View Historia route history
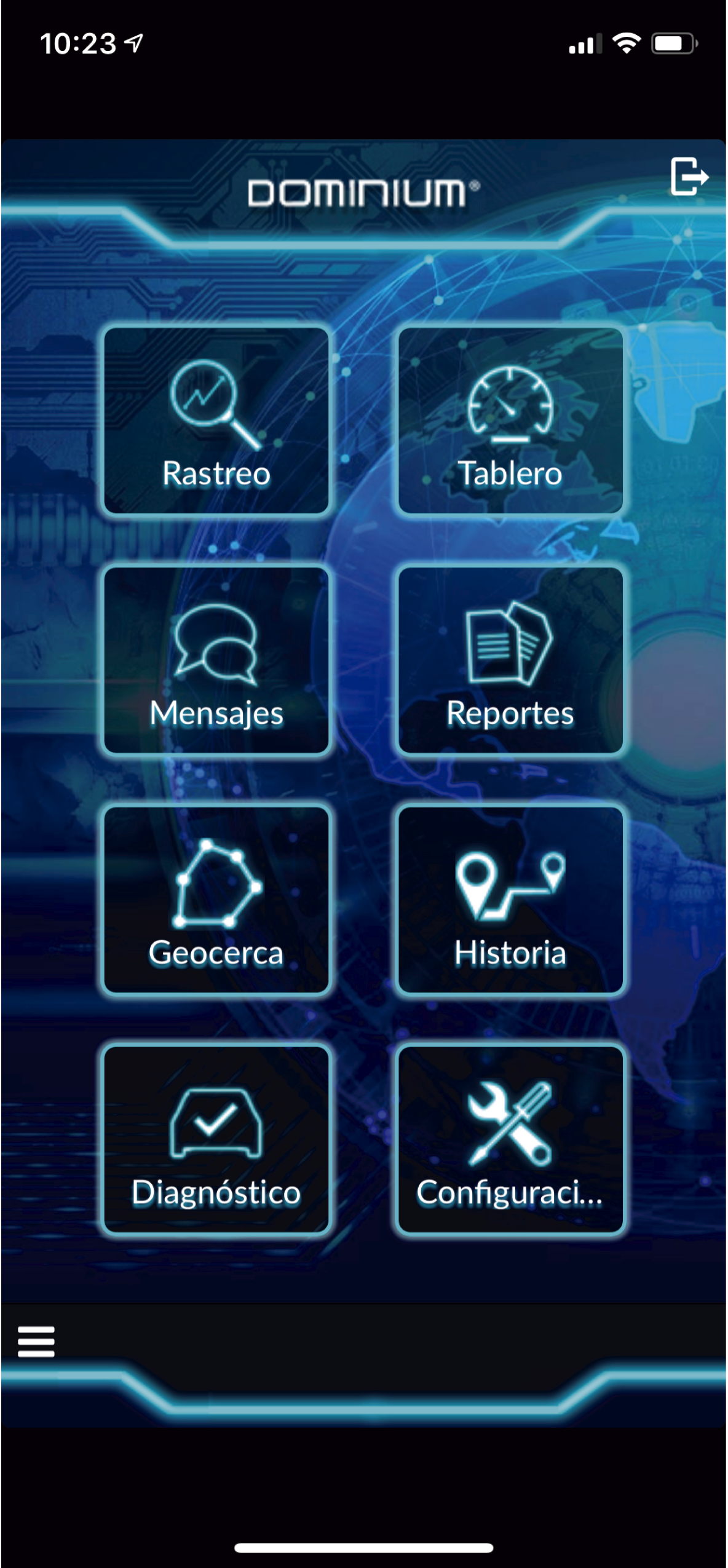This screenshot has width=728, height=1568. point(510,900)
